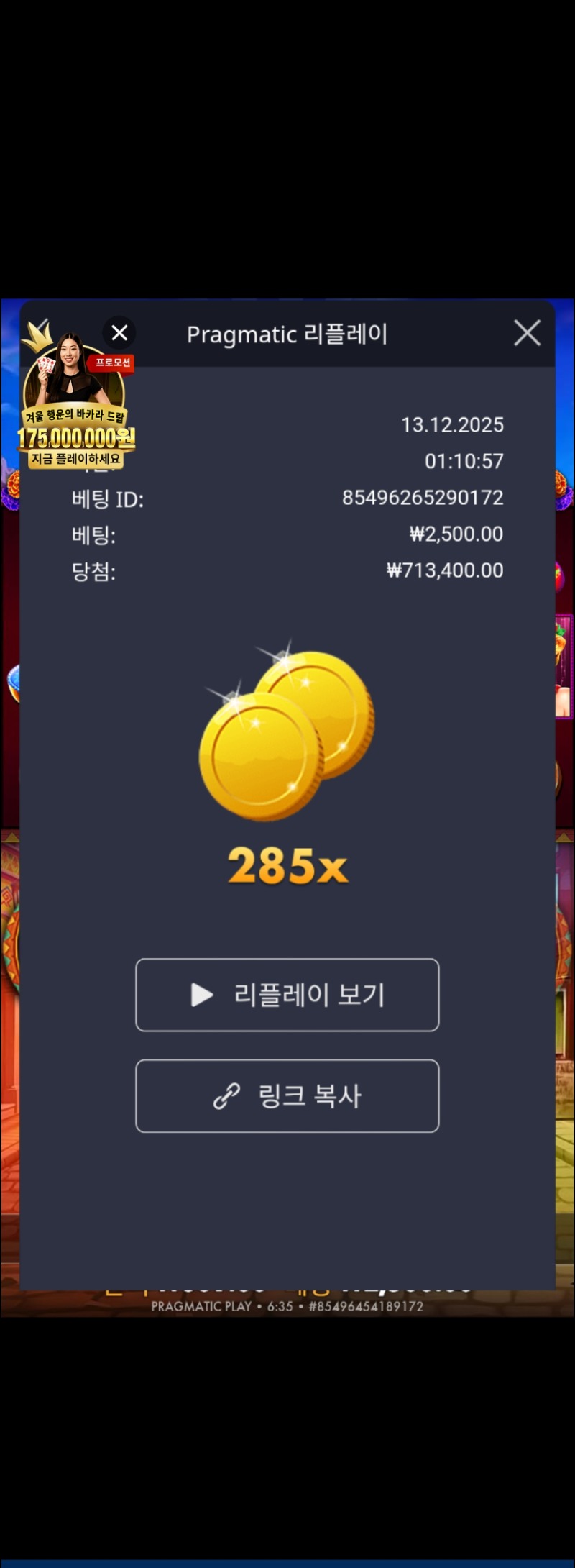The height and width of the screenshot is (1568, 575).
Task: Select the gold coins graphic above 285x
Action: pos(287,734)
